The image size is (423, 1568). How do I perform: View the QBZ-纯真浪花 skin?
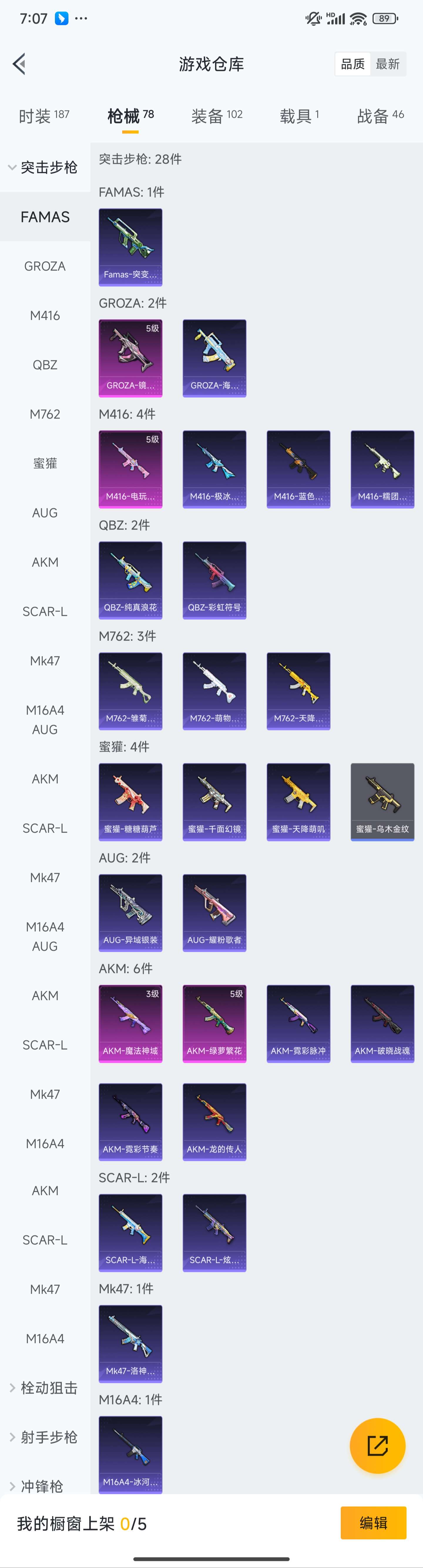click(x=130, y=580)
